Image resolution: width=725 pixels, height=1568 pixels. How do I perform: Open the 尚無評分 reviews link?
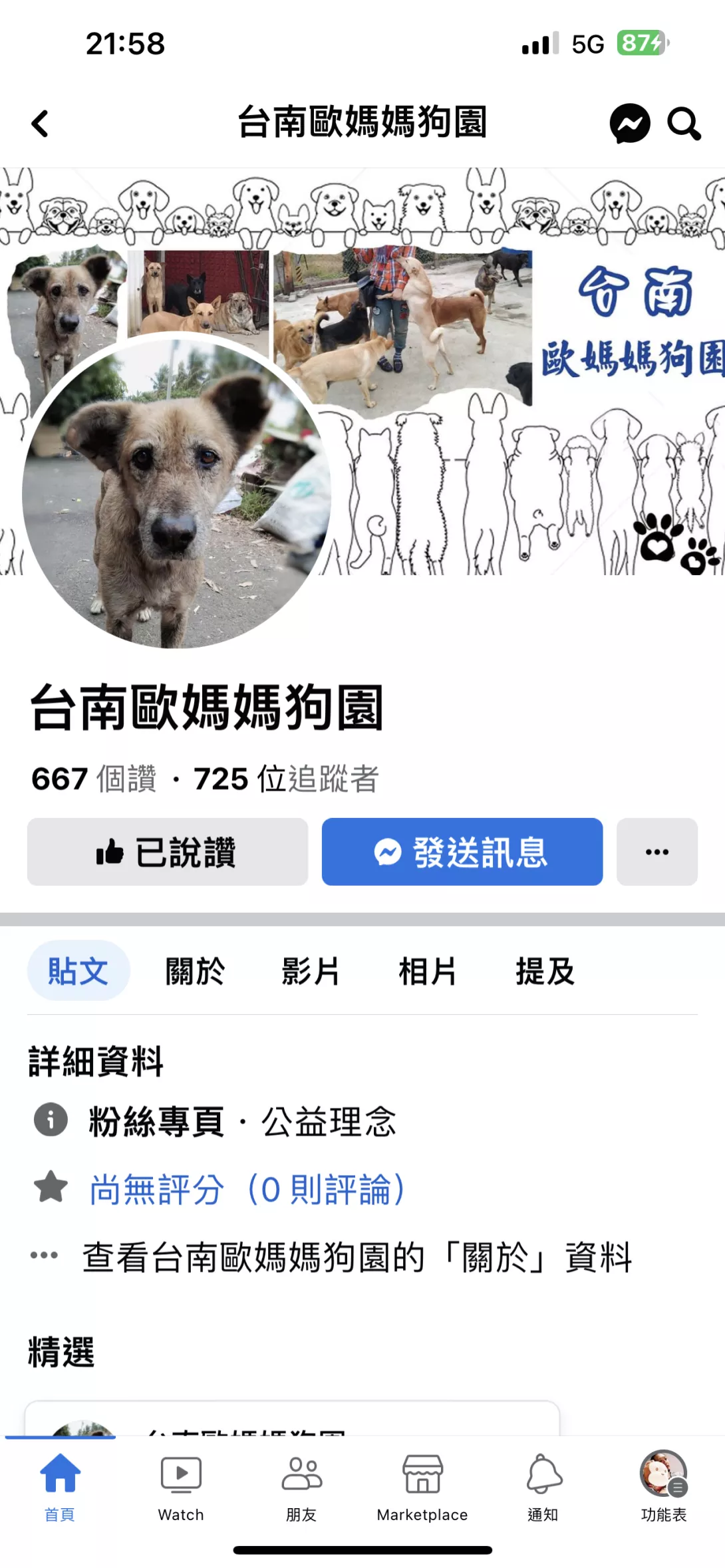(247, 1190)
